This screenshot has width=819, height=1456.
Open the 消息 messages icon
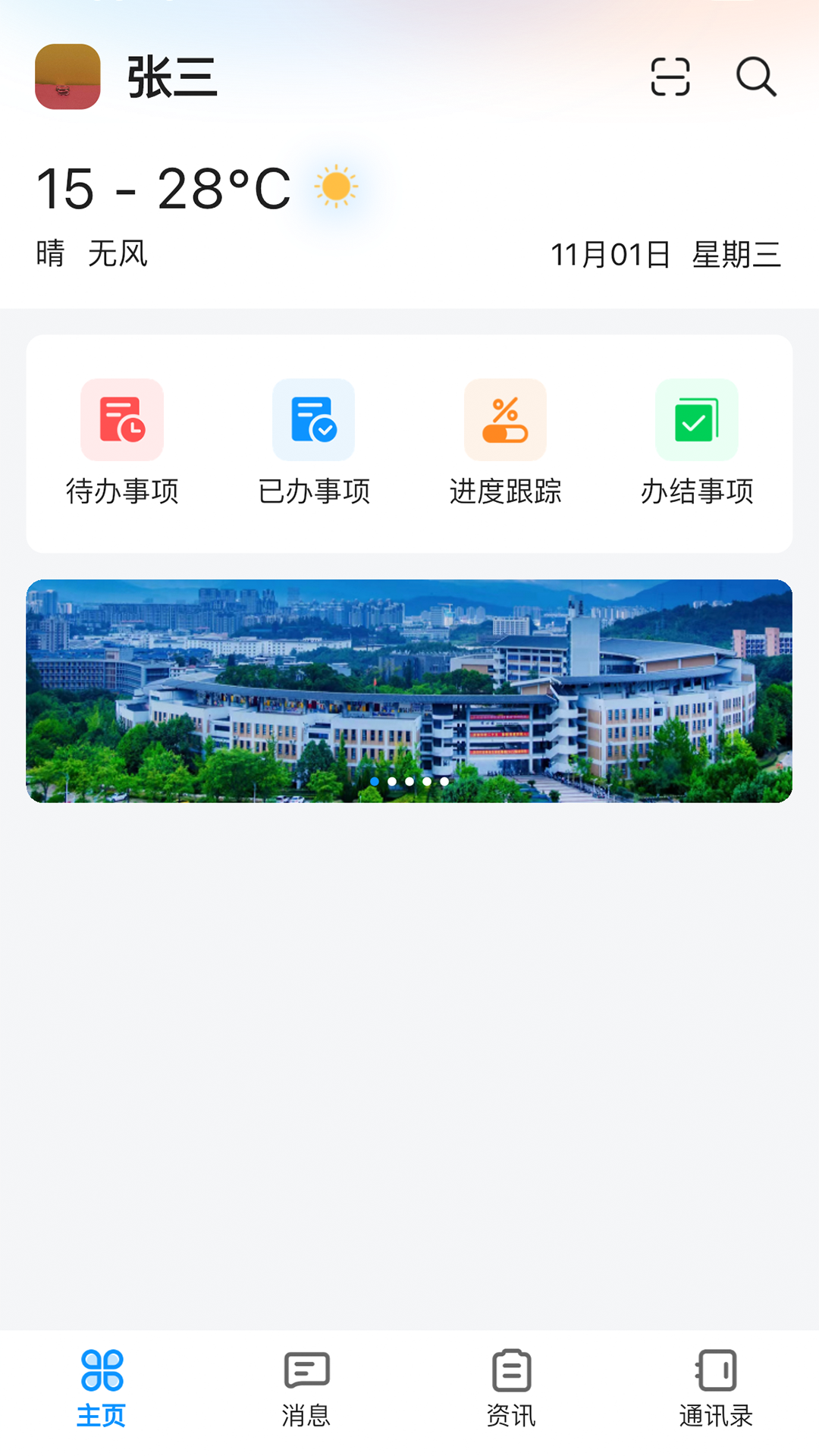(x=306, y=1370)
